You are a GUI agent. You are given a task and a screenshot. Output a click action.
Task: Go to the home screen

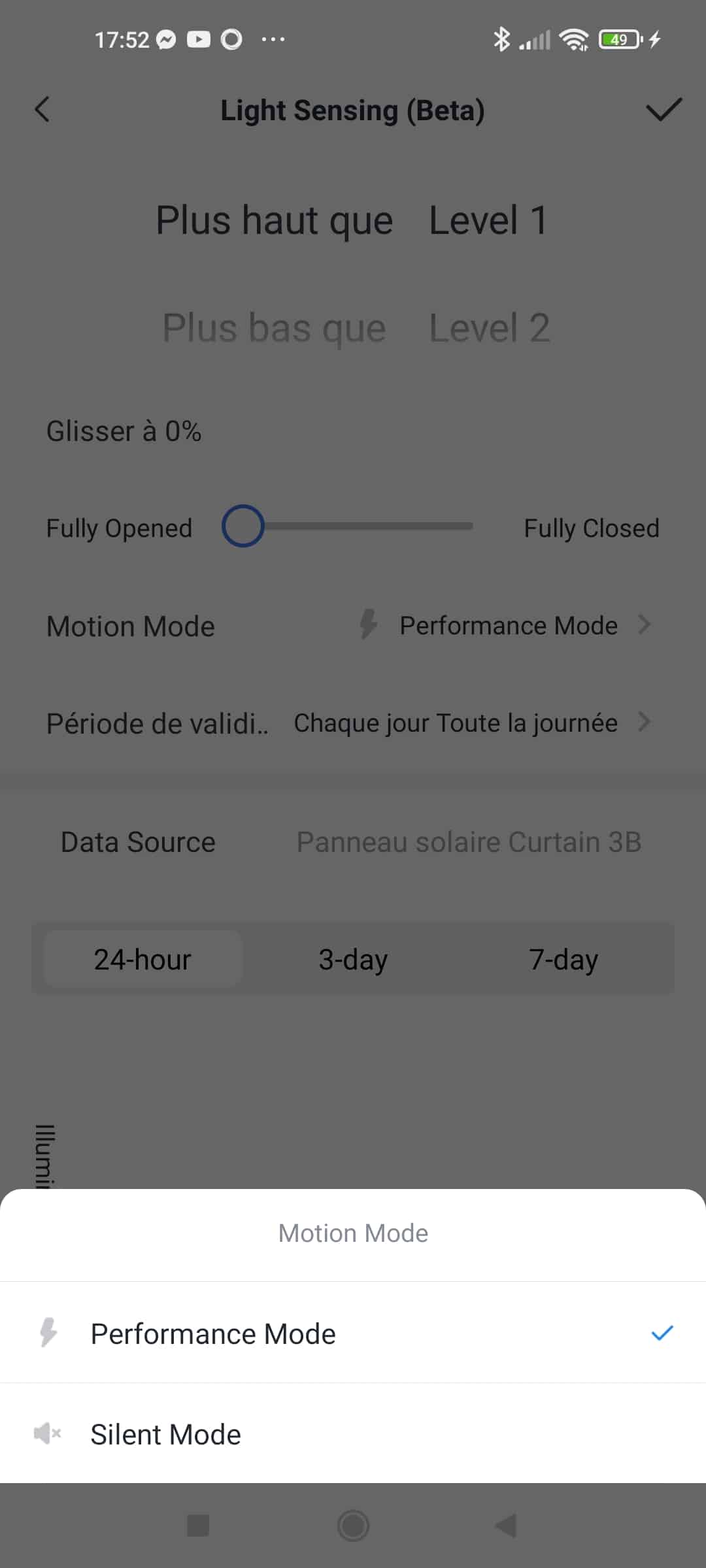point(353,1526)
